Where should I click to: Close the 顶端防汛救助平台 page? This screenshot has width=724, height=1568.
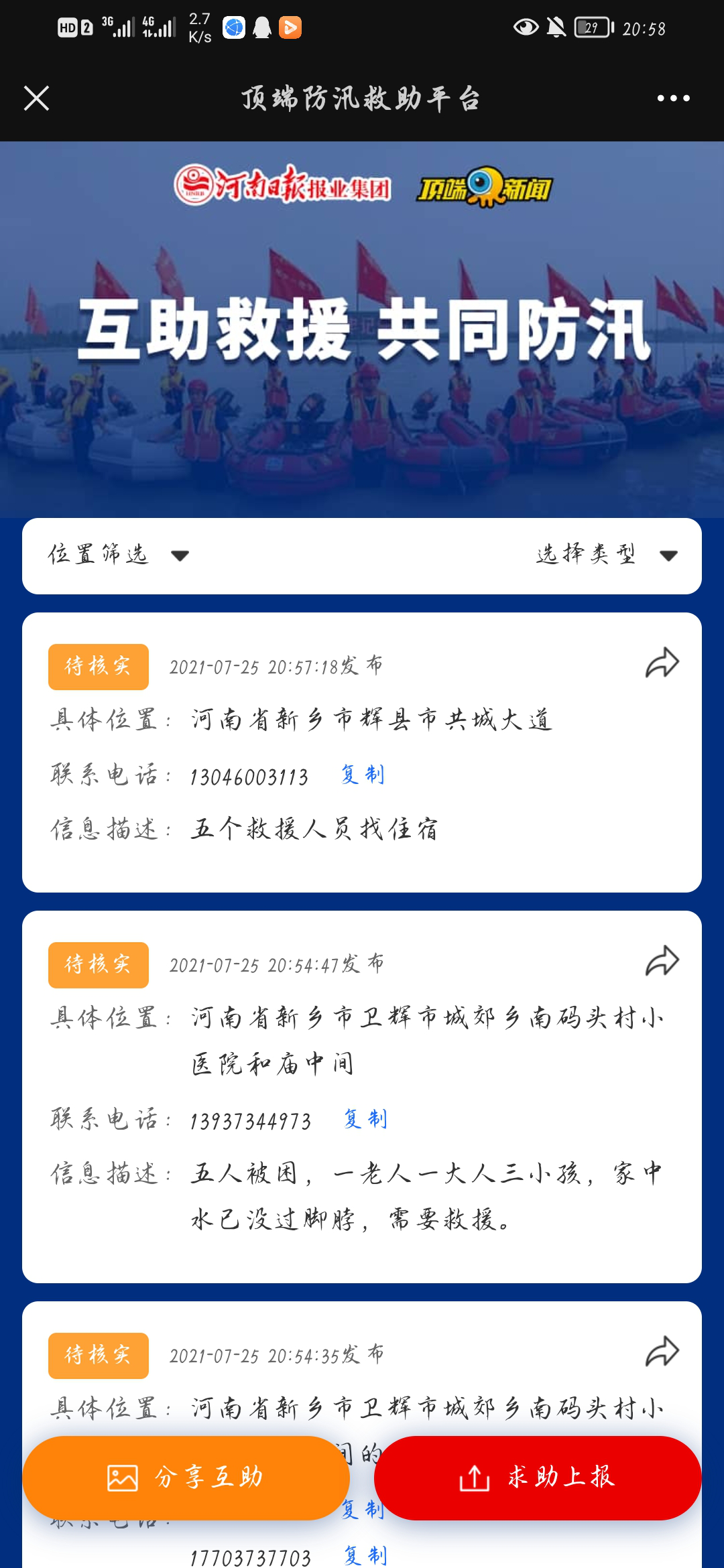(x=37, y=99)
